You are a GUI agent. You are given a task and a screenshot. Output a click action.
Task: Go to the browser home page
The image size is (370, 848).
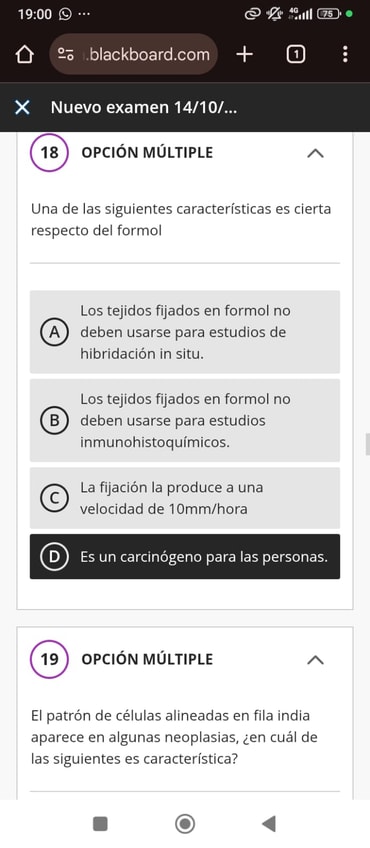click(24, 55)
